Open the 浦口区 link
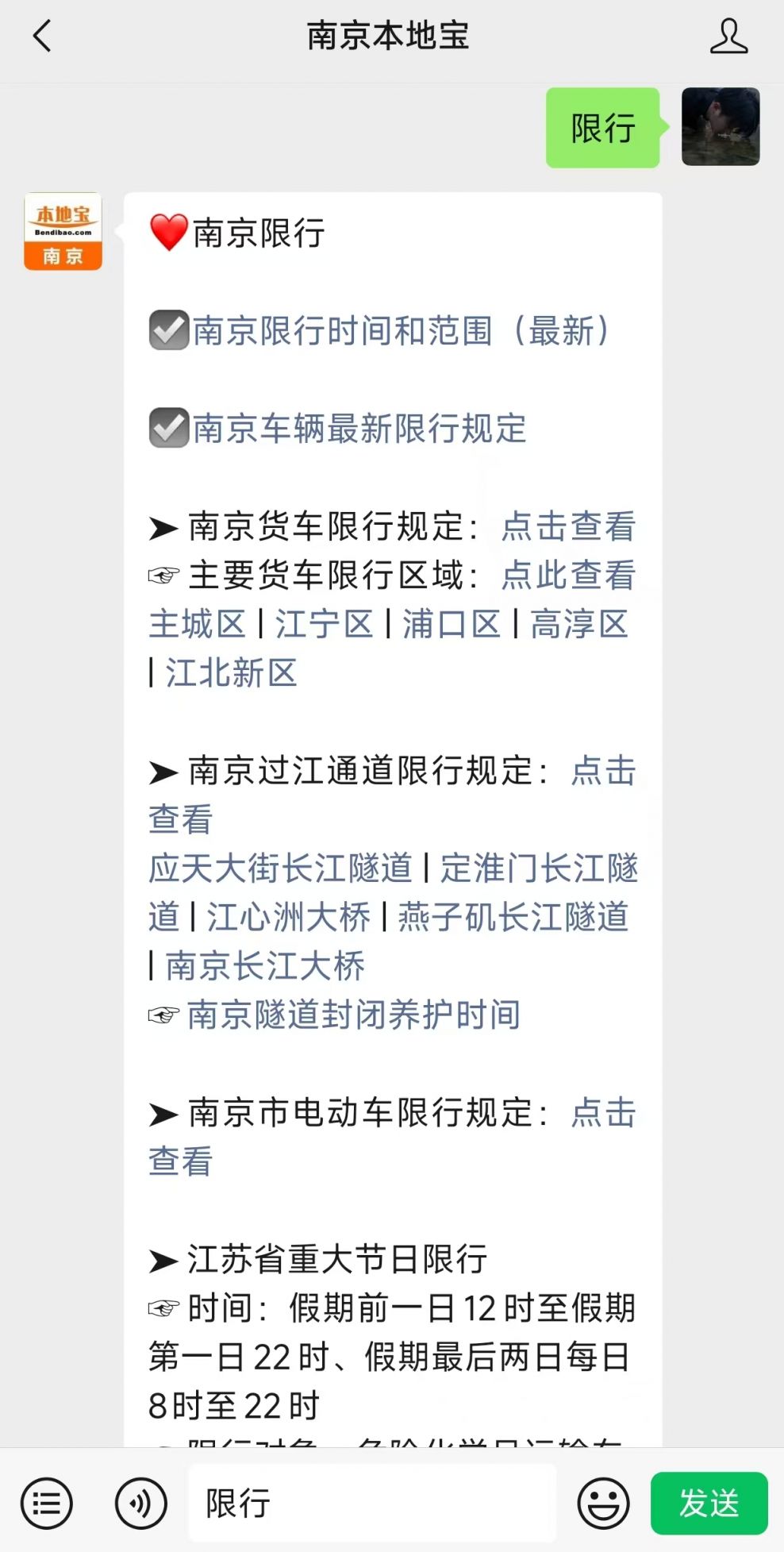The width and height of the screenshot is (784, 1552). click(451, 625)
